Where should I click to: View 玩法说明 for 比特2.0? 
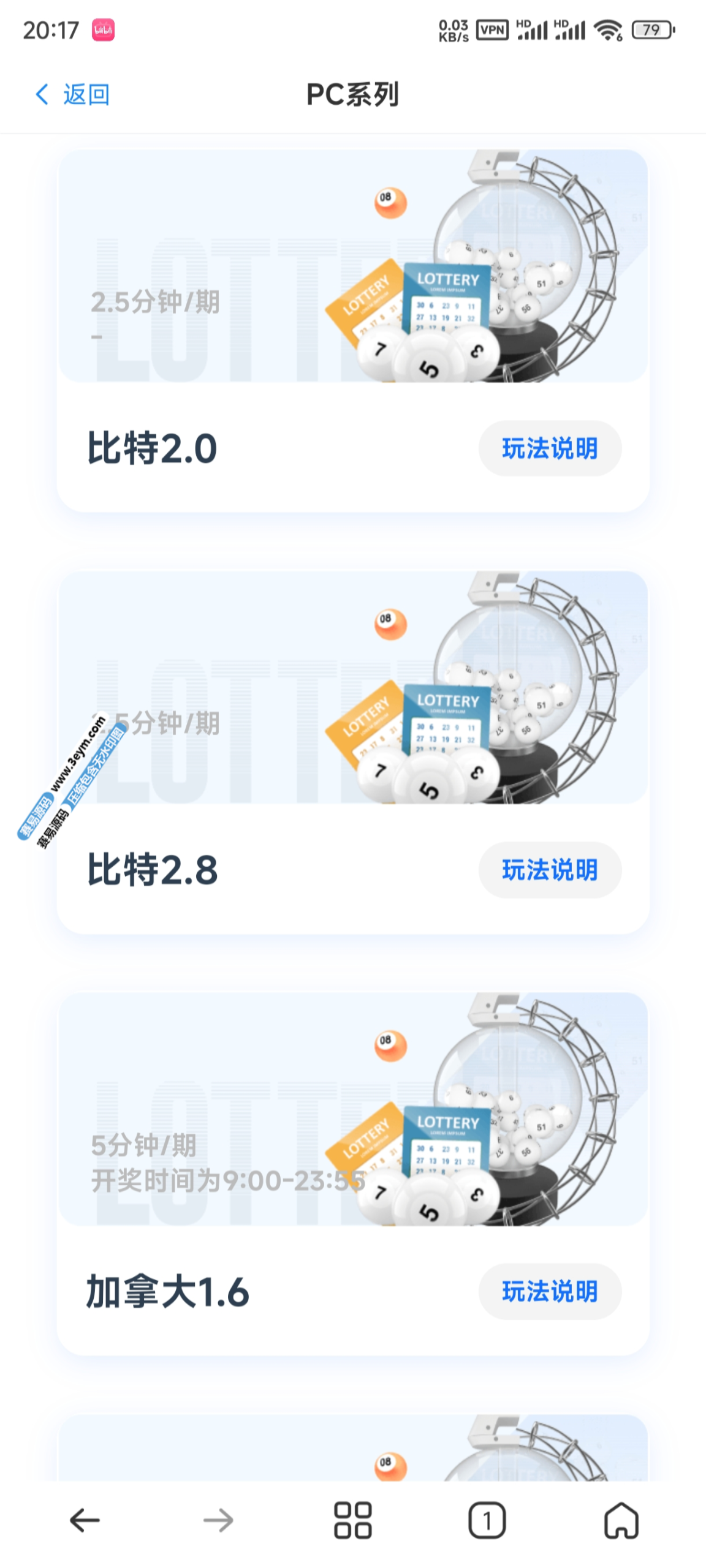pyautogui.click(x=550, y=448)
